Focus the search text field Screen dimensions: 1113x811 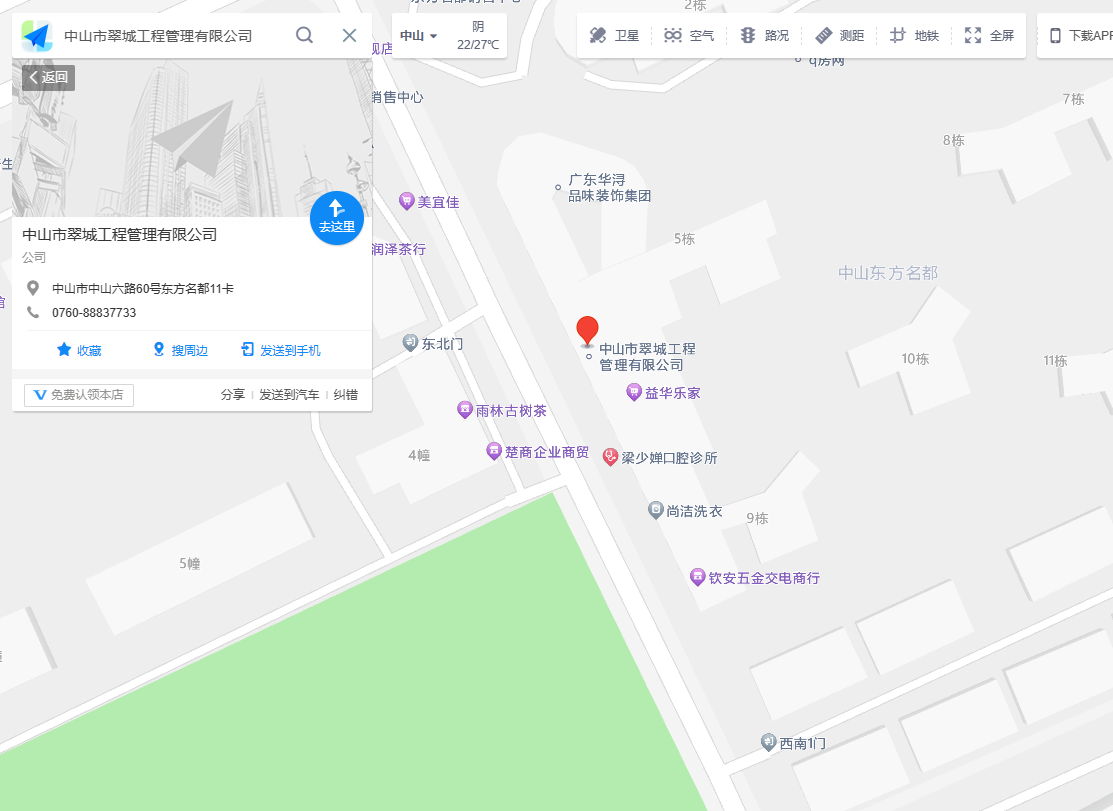(x=170, y=36)
